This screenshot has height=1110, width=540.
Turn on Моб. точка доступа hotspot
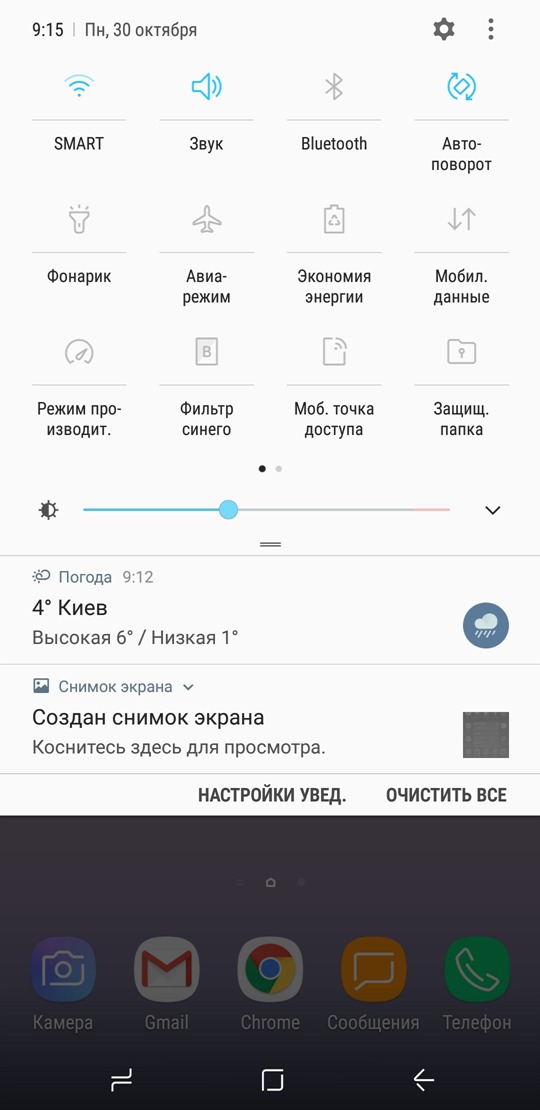tap(334, 352)
